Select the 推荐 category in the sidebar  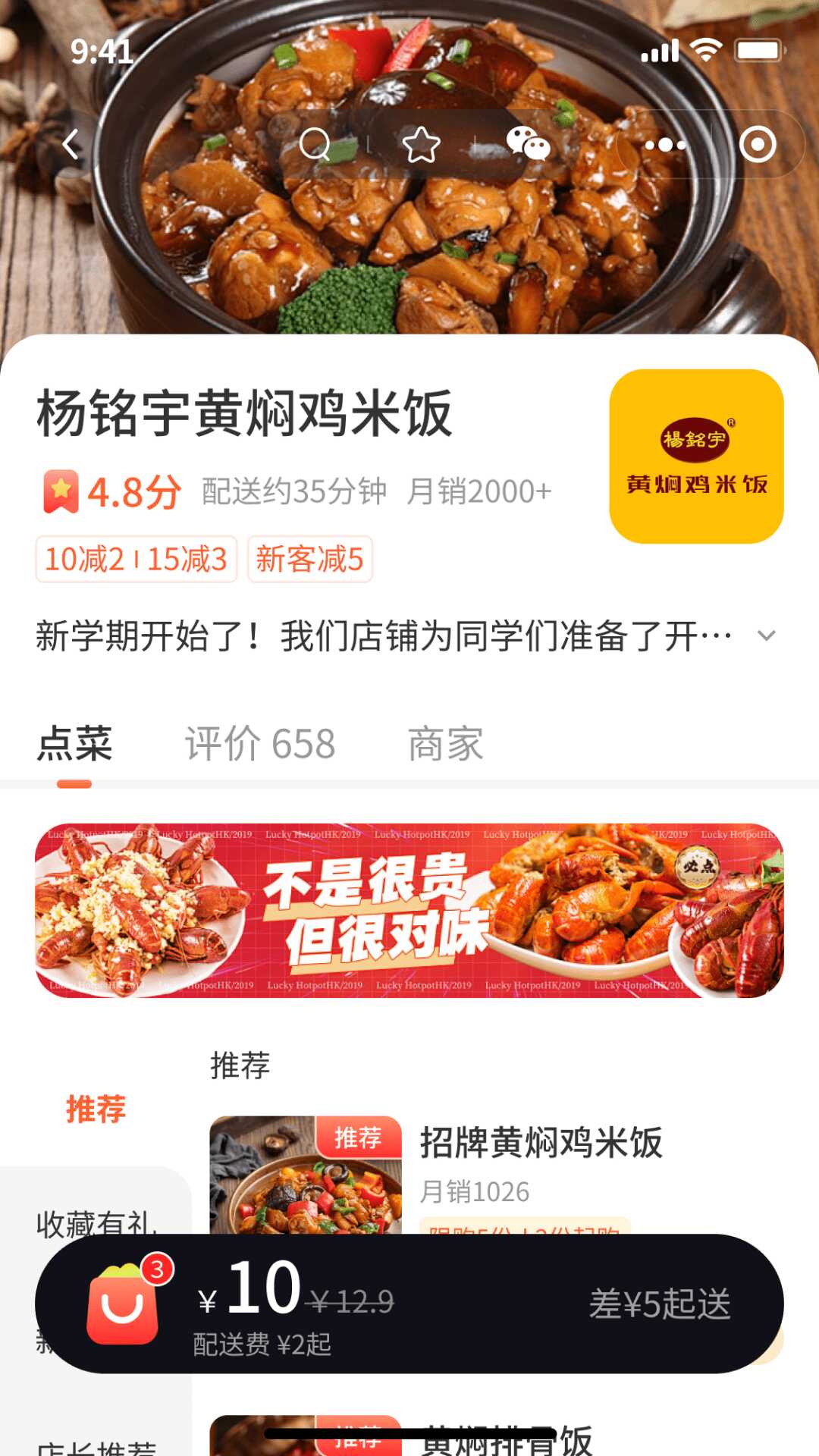96,1109
